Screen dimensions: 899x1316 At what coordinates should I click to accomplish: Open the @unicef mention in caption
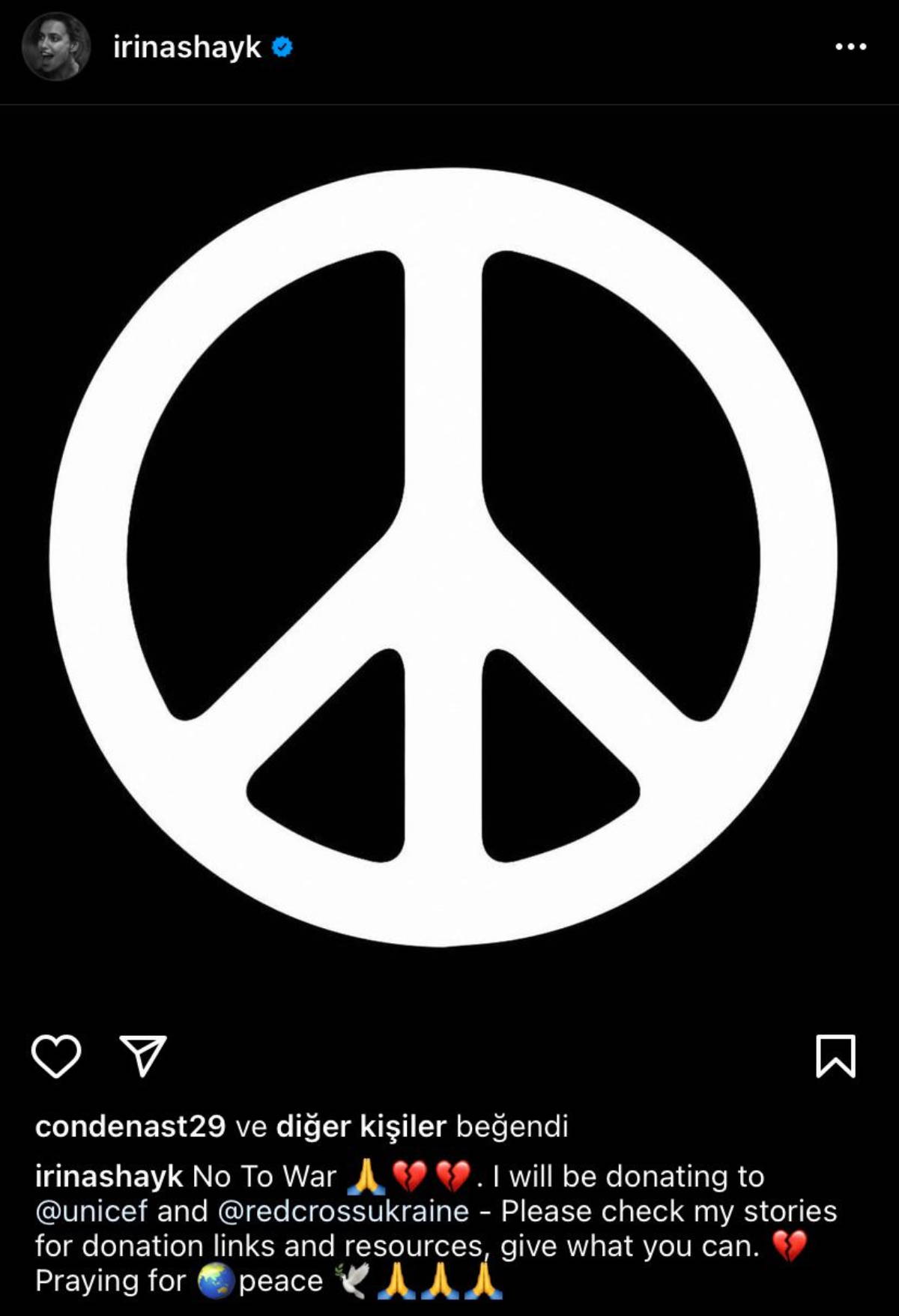[91, 1211]
